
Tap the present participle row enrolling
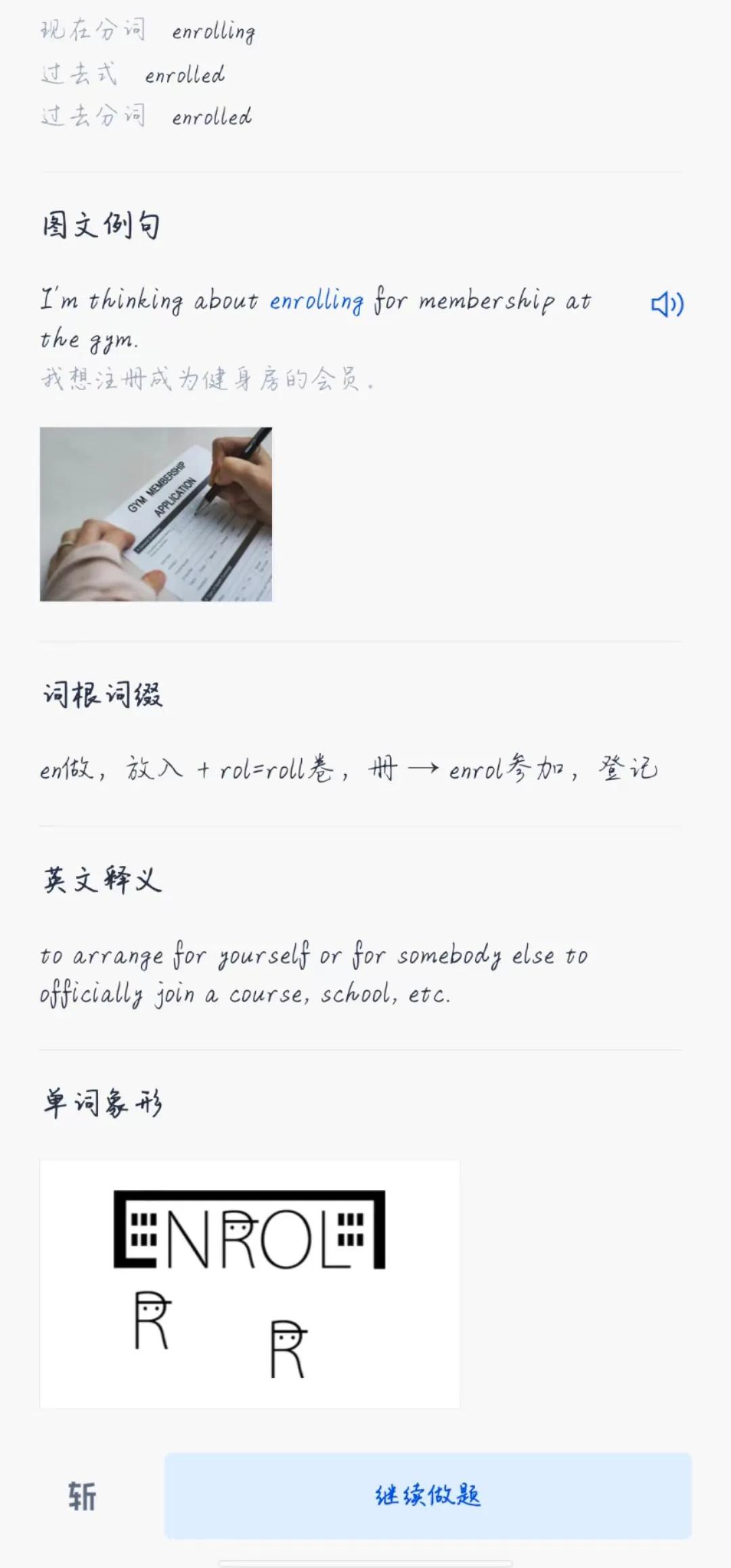tap(149, 32)
